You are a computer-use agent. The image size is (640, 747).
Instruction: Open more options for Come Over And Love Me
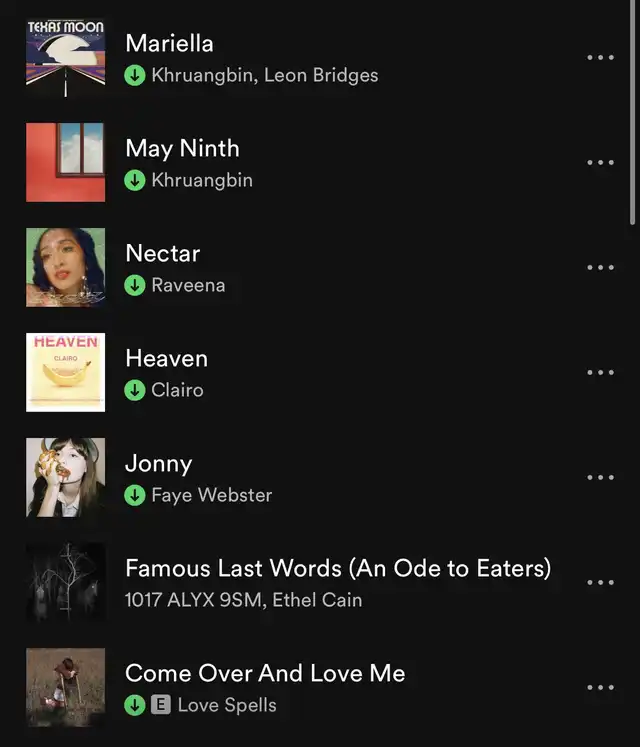(600, 688)
